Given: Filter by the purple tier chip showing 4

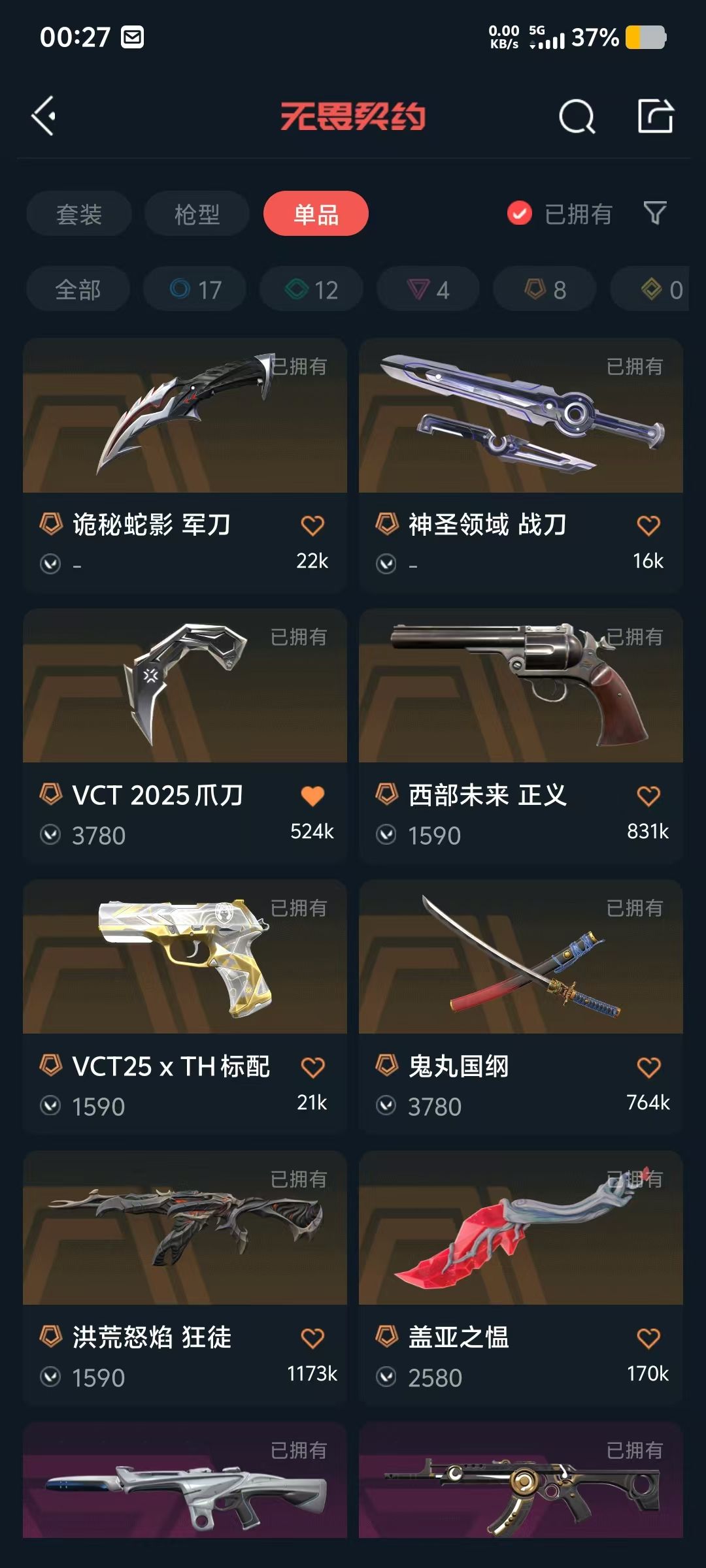Looking at the screenshot, I should point(428,289).
